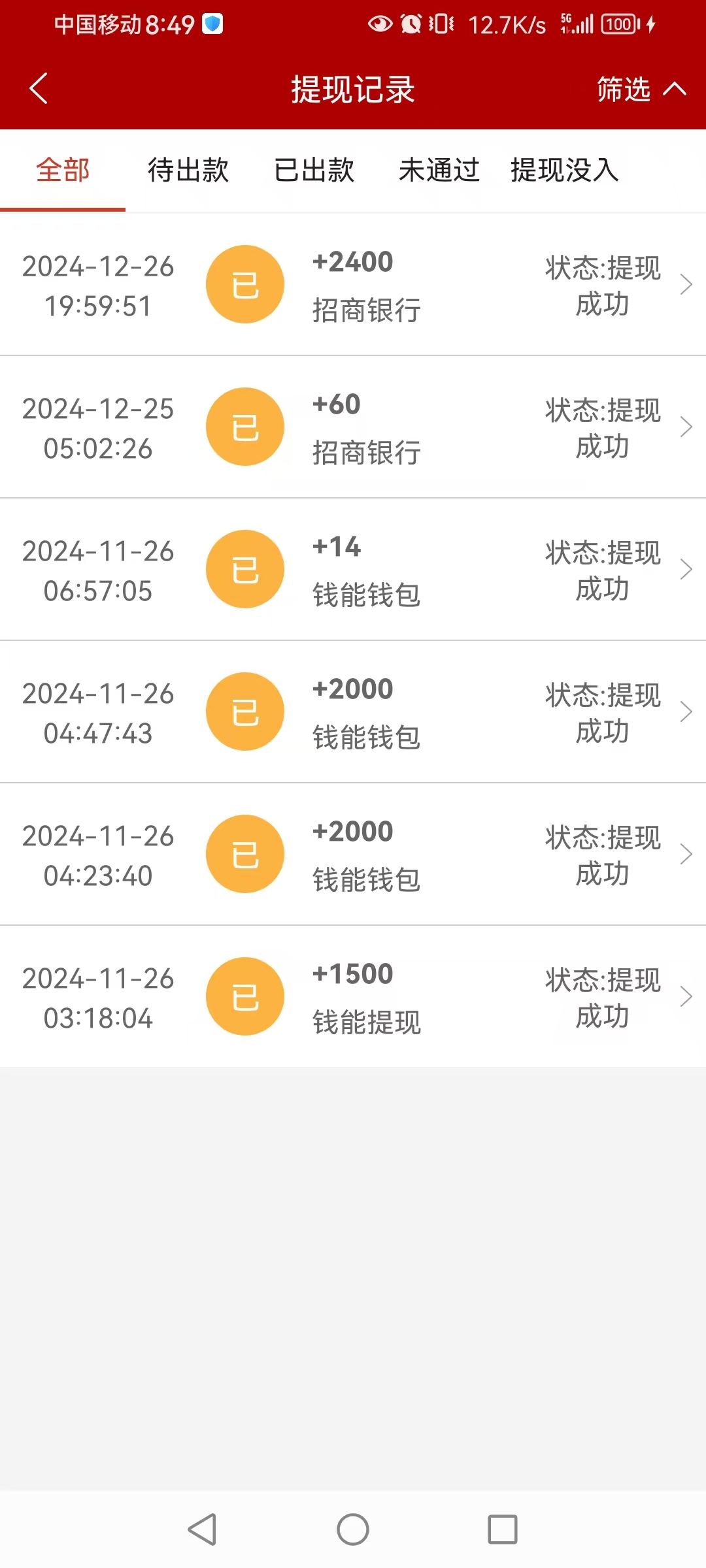The height and width of the screenshot is (1568, 706).
Task: Select the 全部 tab
Action: click(63, 171)
